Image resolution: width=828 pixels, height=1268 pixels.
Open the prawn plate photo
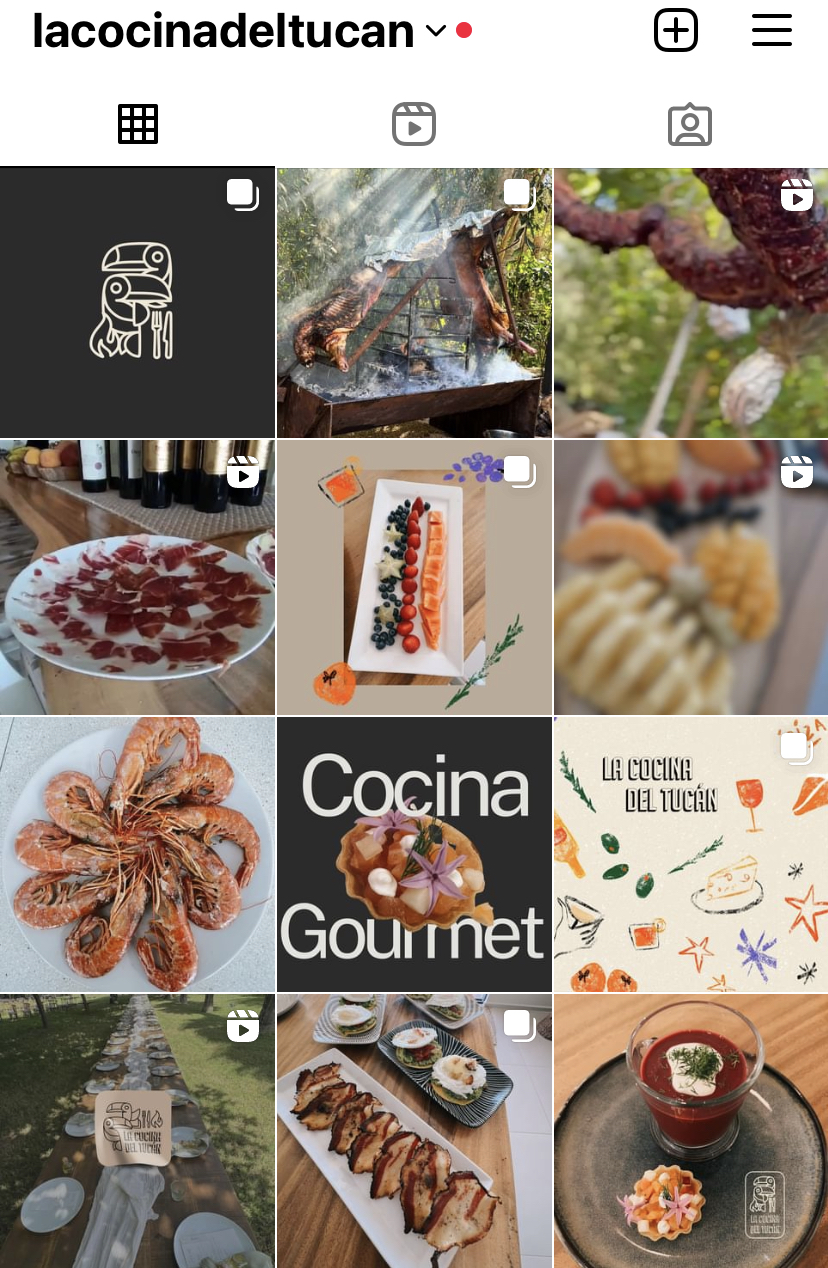[137, 854]
